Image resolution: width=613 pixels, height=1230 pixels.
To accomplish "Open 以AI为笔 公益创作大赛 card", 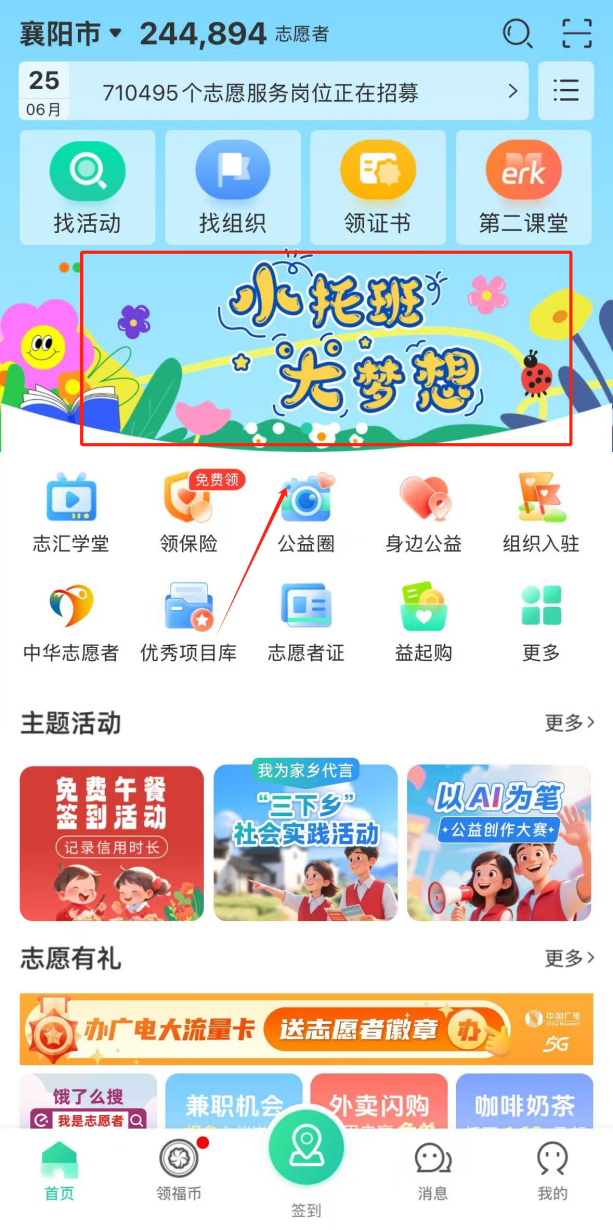I will [499, 843].
